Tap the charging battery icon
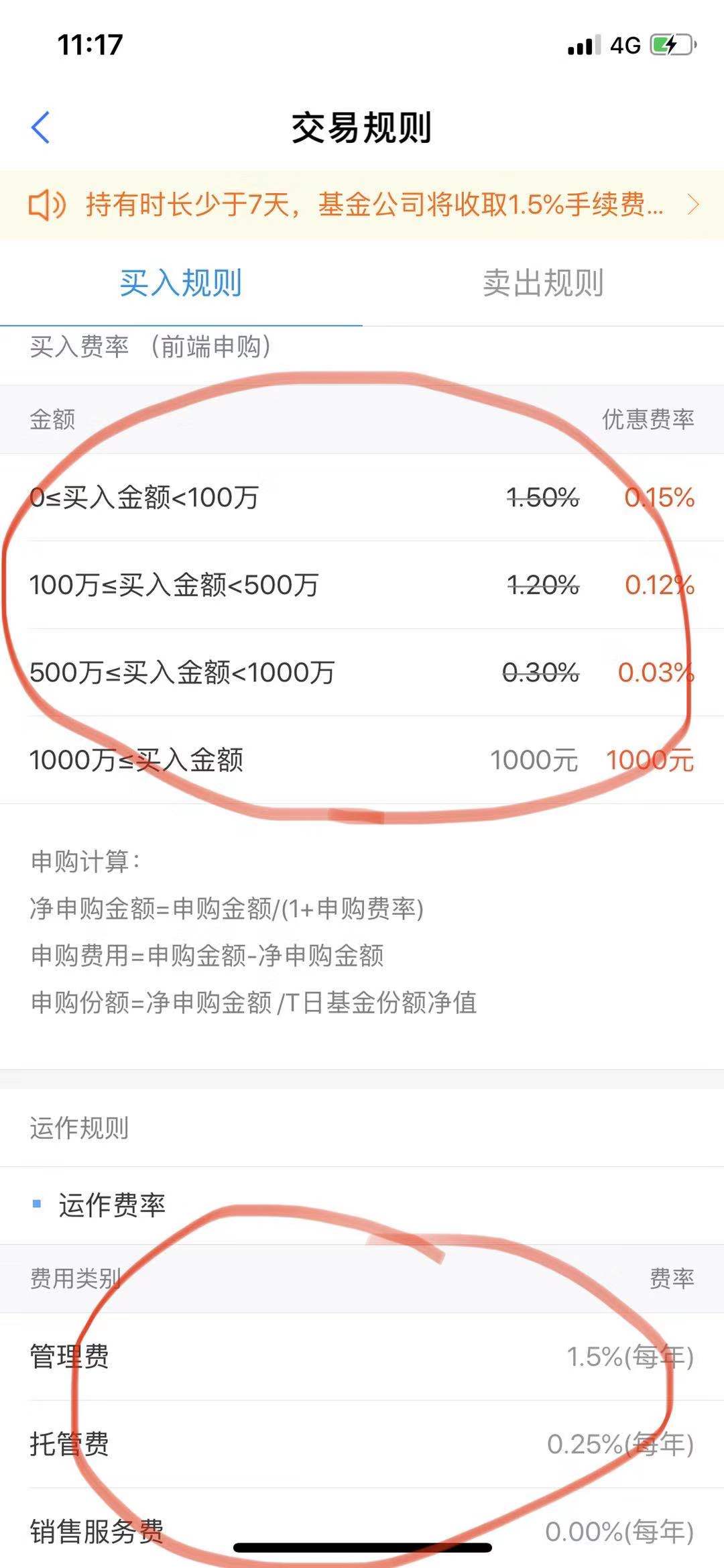Viewport: 724px width, 1568px height. click(x=670, y=42)
